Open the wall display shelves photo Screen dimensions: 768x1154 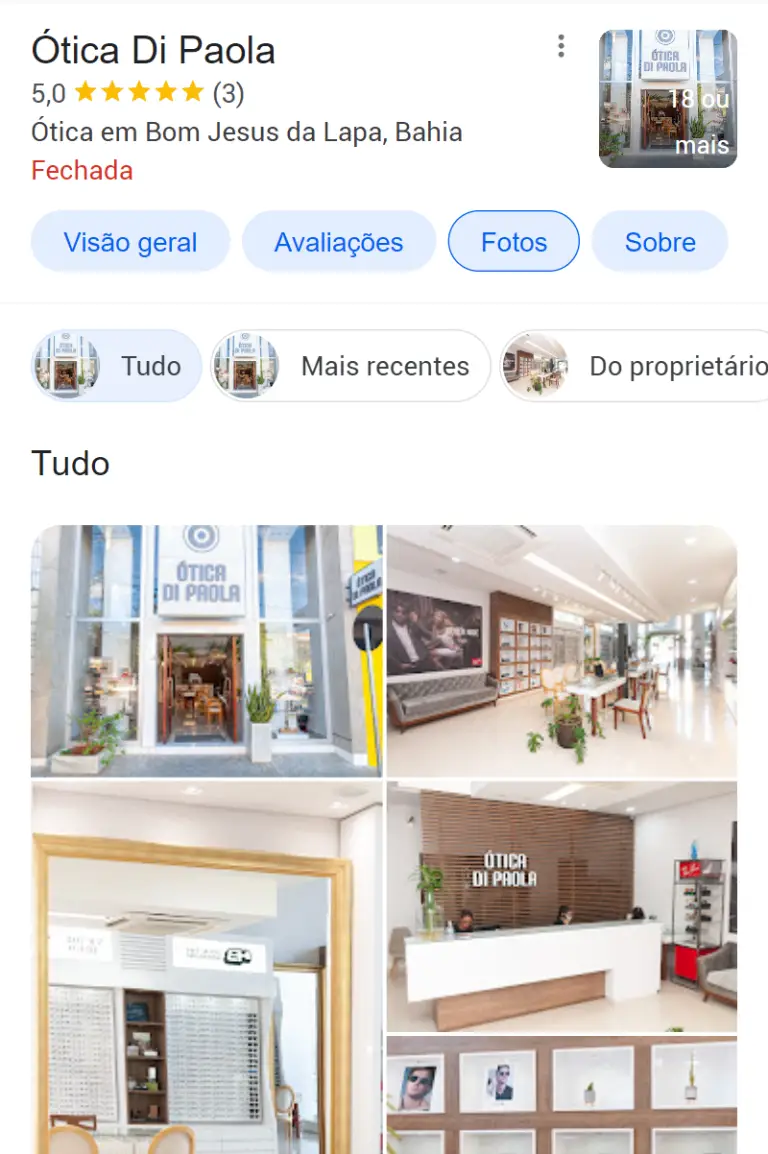[562, 1094]
